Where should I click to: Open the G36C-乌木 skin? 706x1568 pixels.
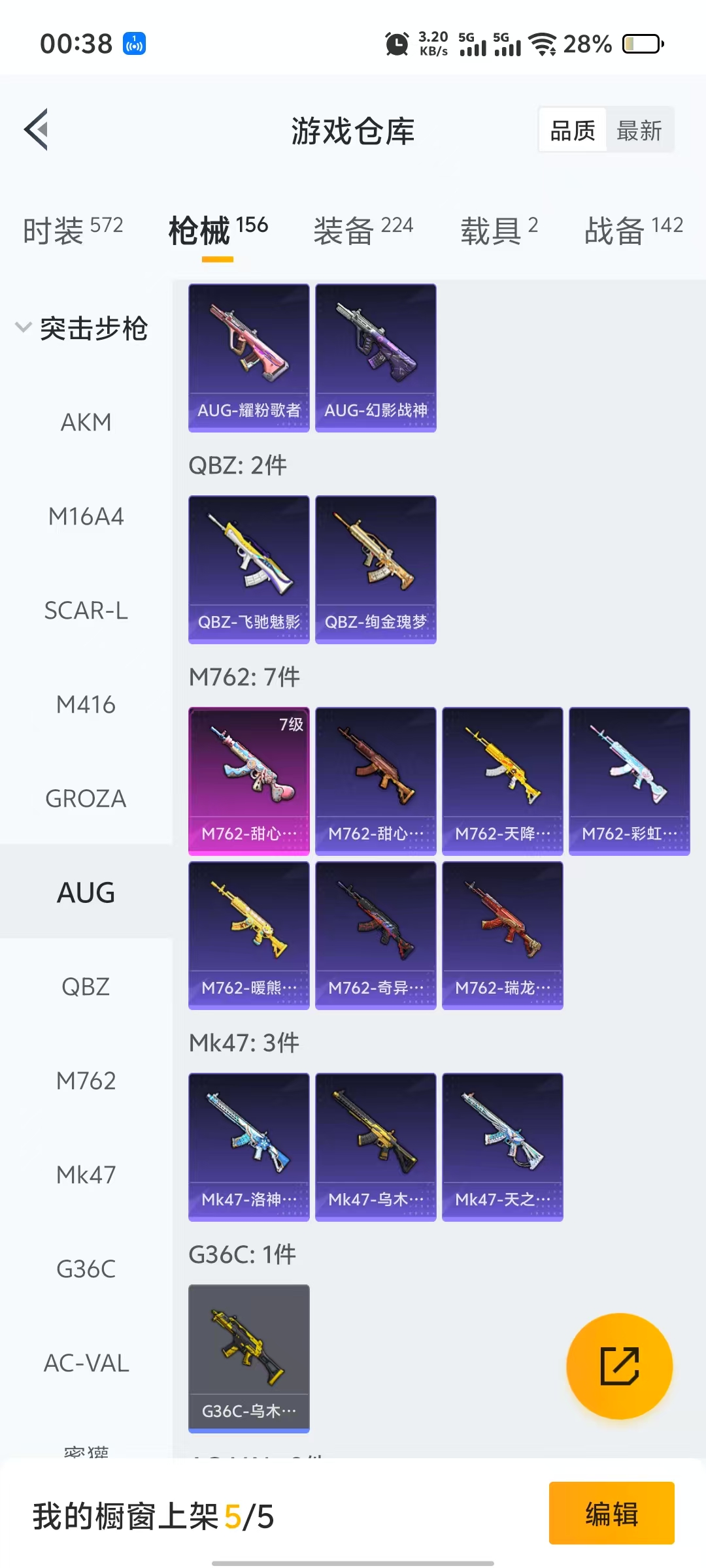tap(248, 1358)
